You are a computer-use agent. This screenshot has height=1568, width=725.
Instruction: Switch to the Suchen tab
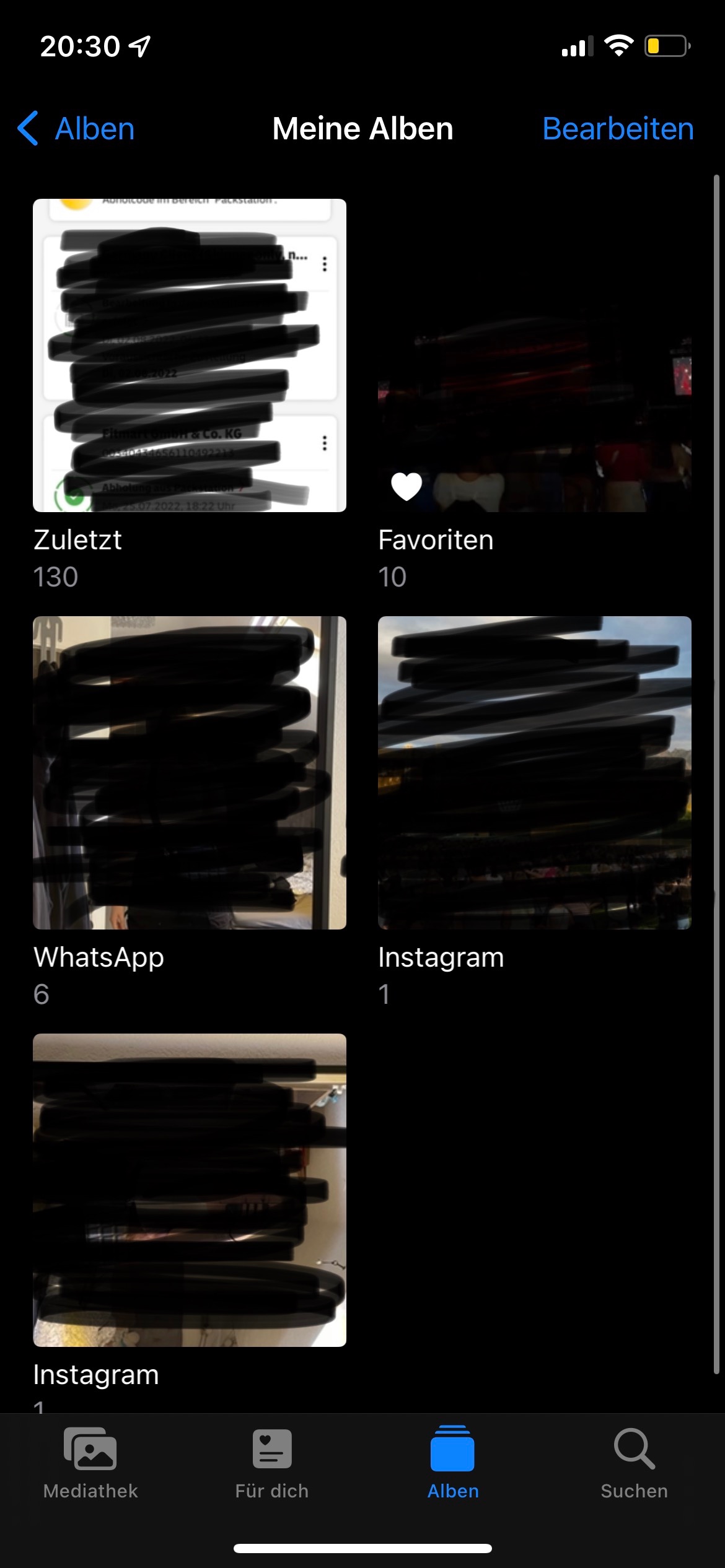tap(634, 1463)
